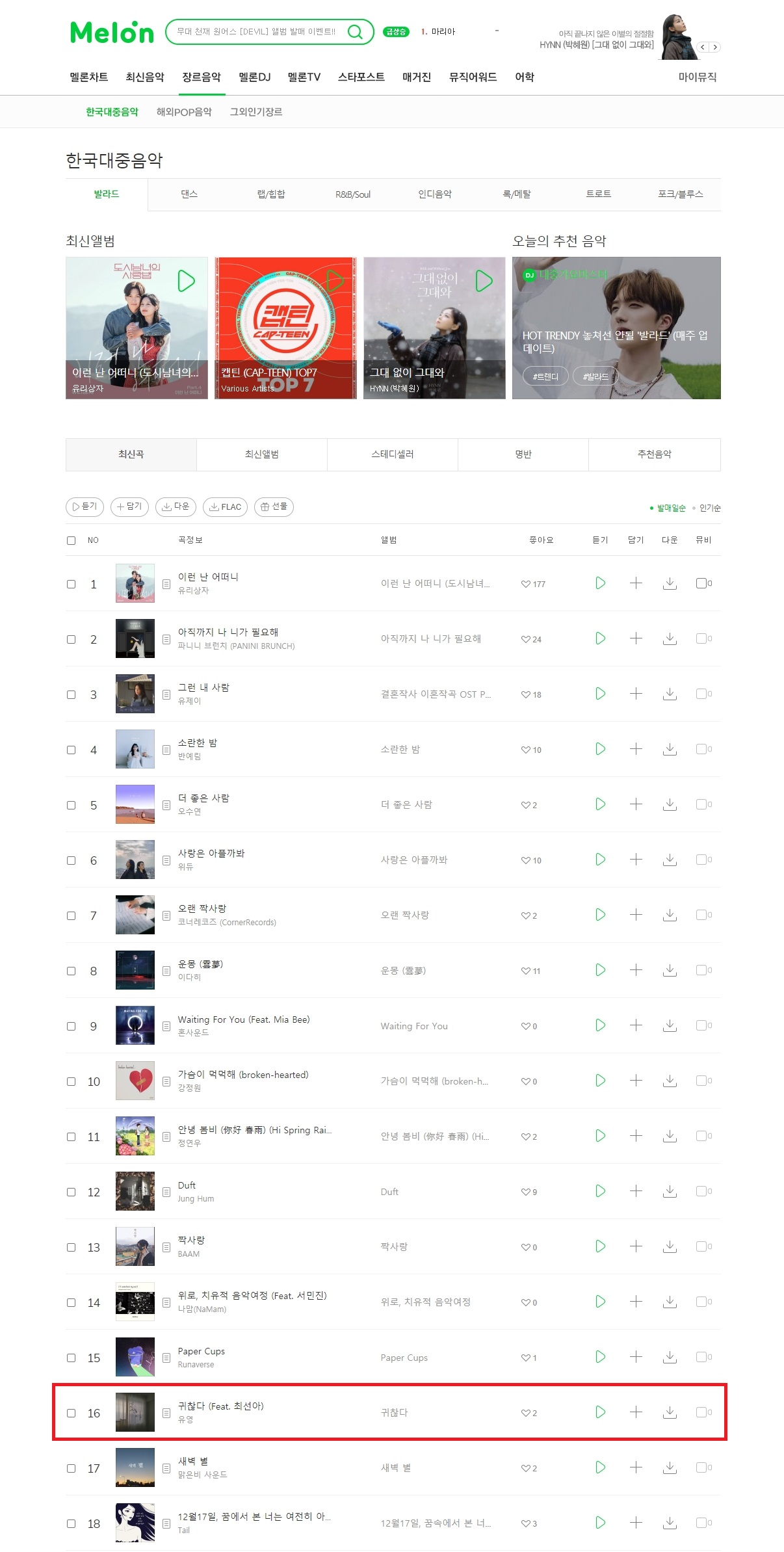The width and height of the screenshot is (784, 1552).
Task: Switch to 해외POP음악 genre
Action: [x=184, y=112]
